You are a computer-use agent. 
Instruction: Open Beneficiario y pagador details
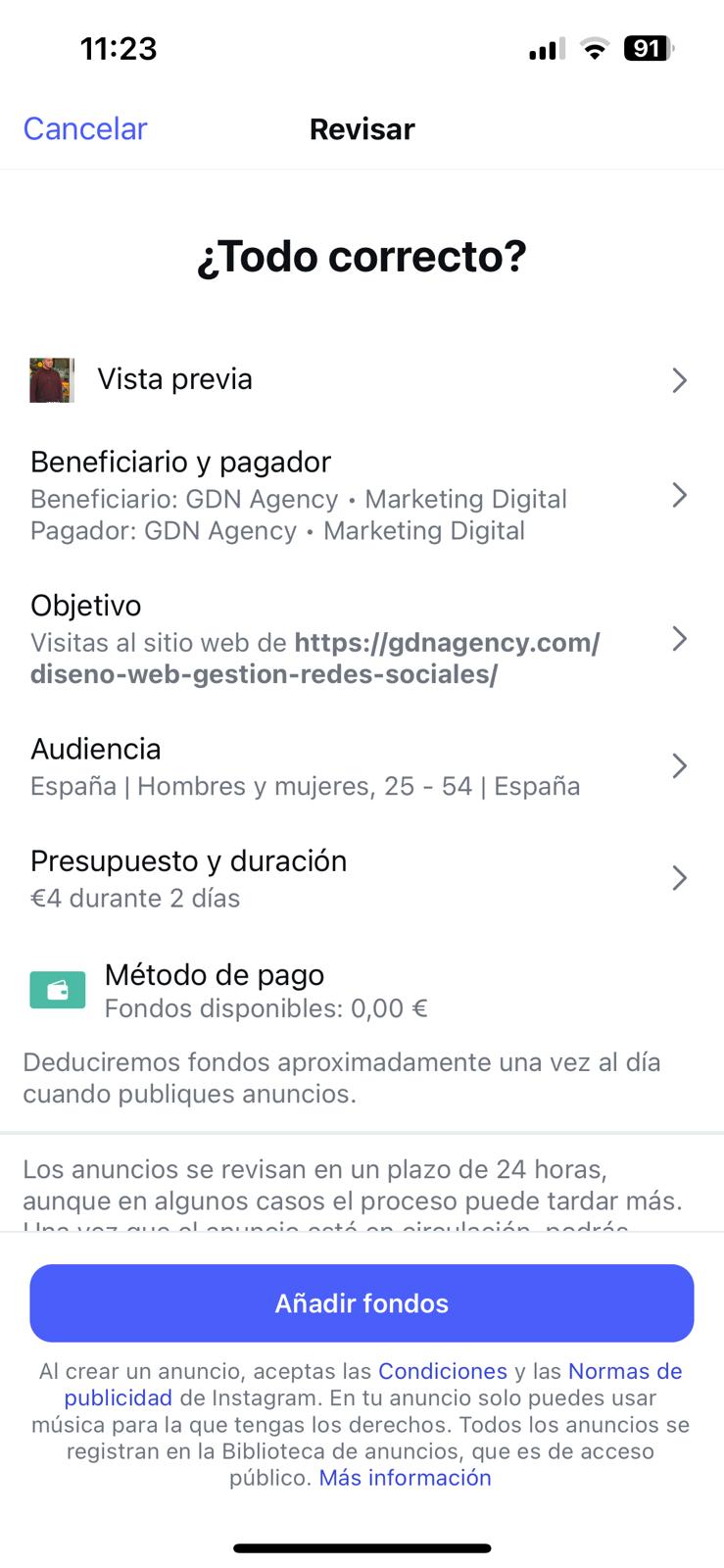pyautogui.click(x=361, y=495)
